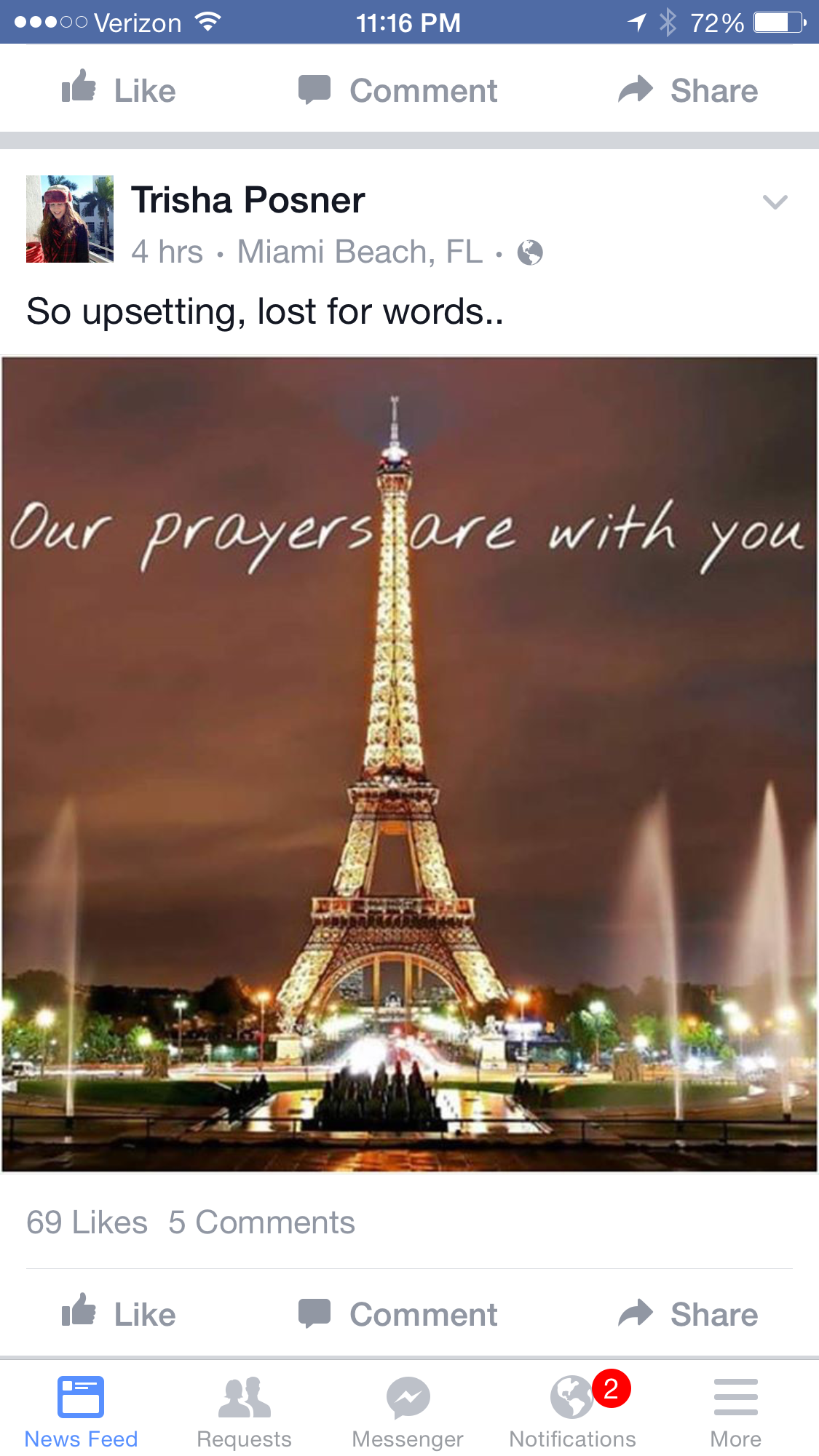Open Trisha Posner's profile picture

[x=70, y=219]
